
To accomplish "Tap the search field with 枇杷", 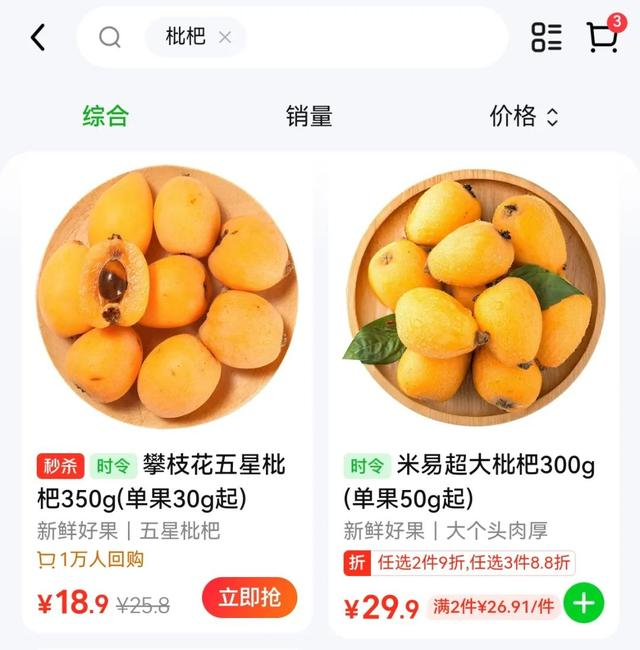I will (x=370, y=38).
